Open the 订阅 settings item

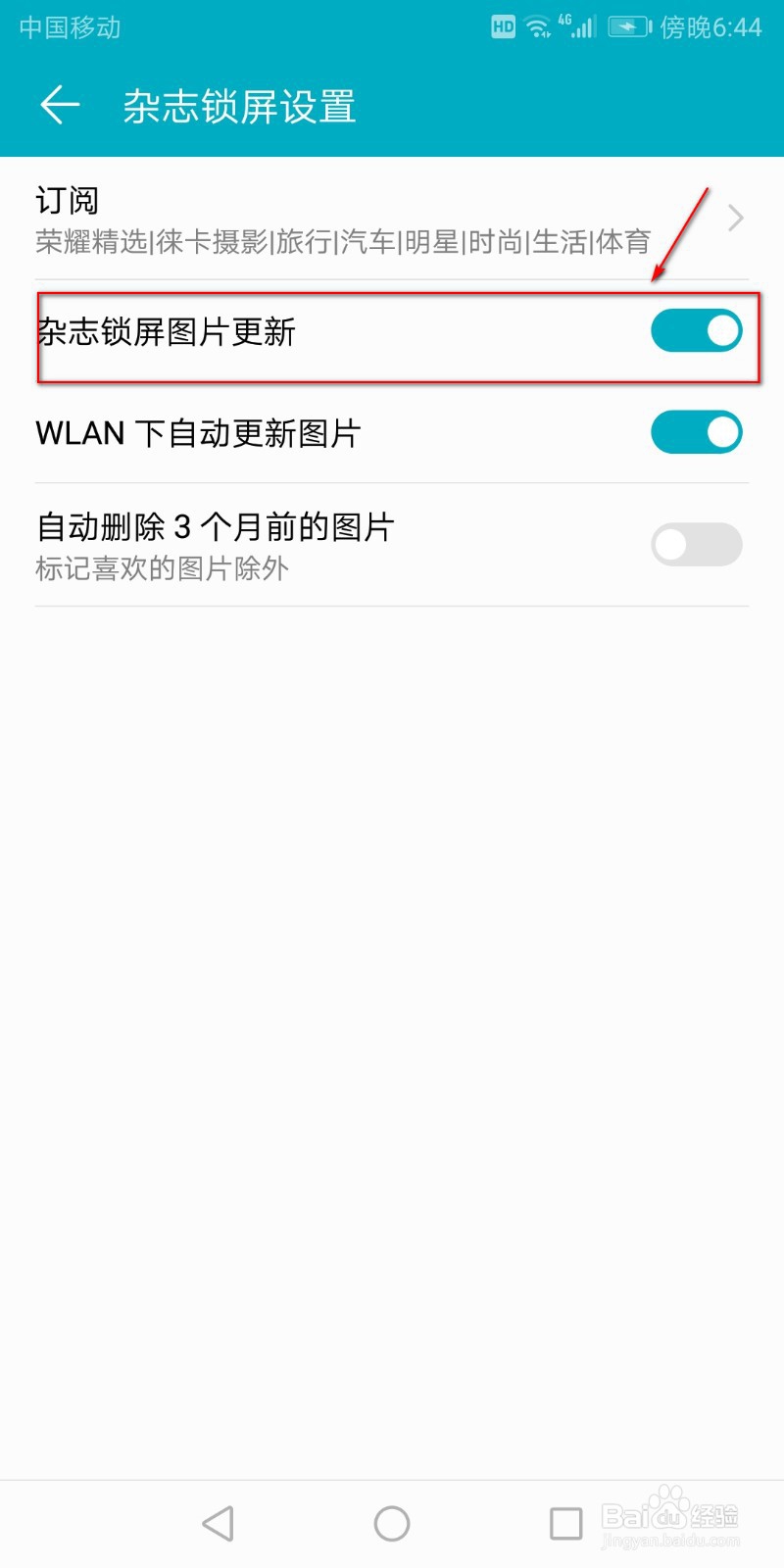67,199
